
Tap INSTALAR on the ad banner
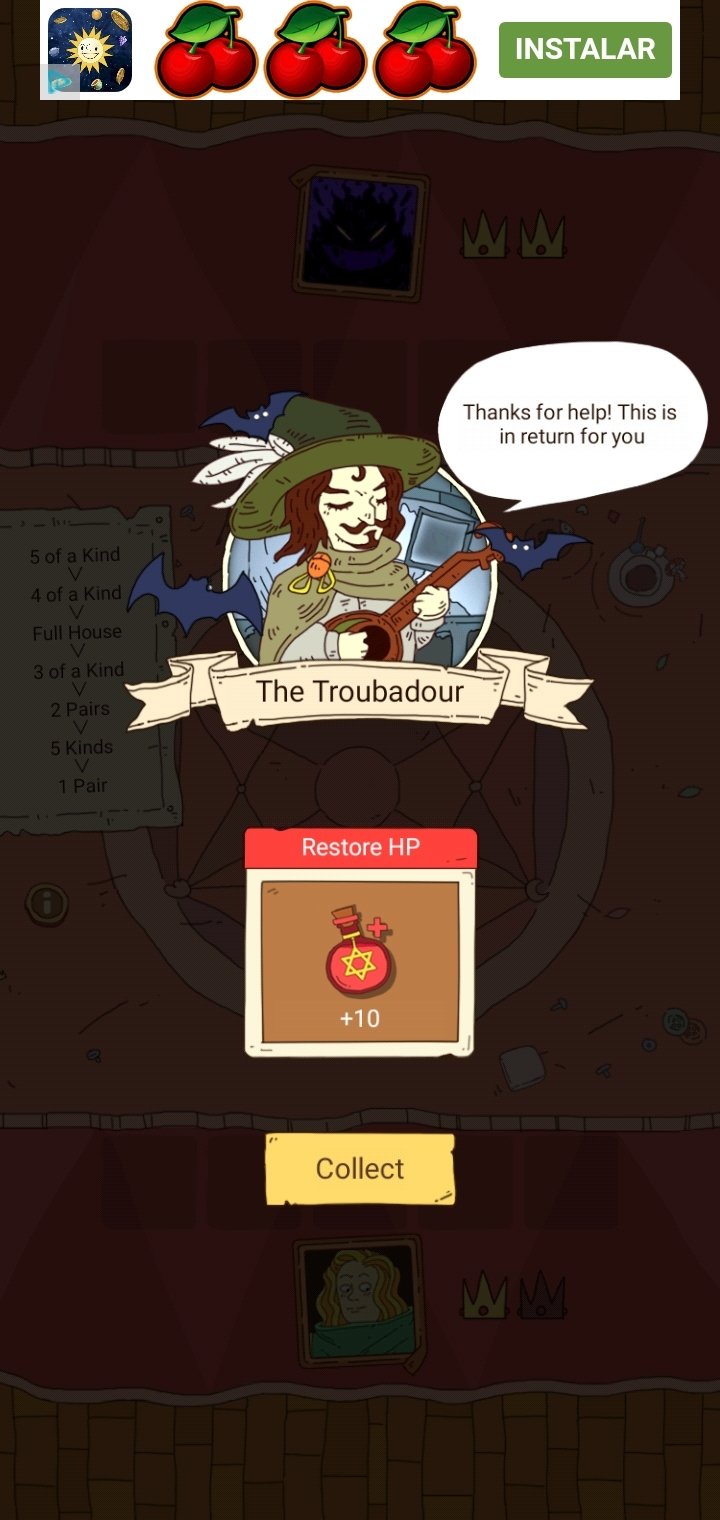pos(585,49)
